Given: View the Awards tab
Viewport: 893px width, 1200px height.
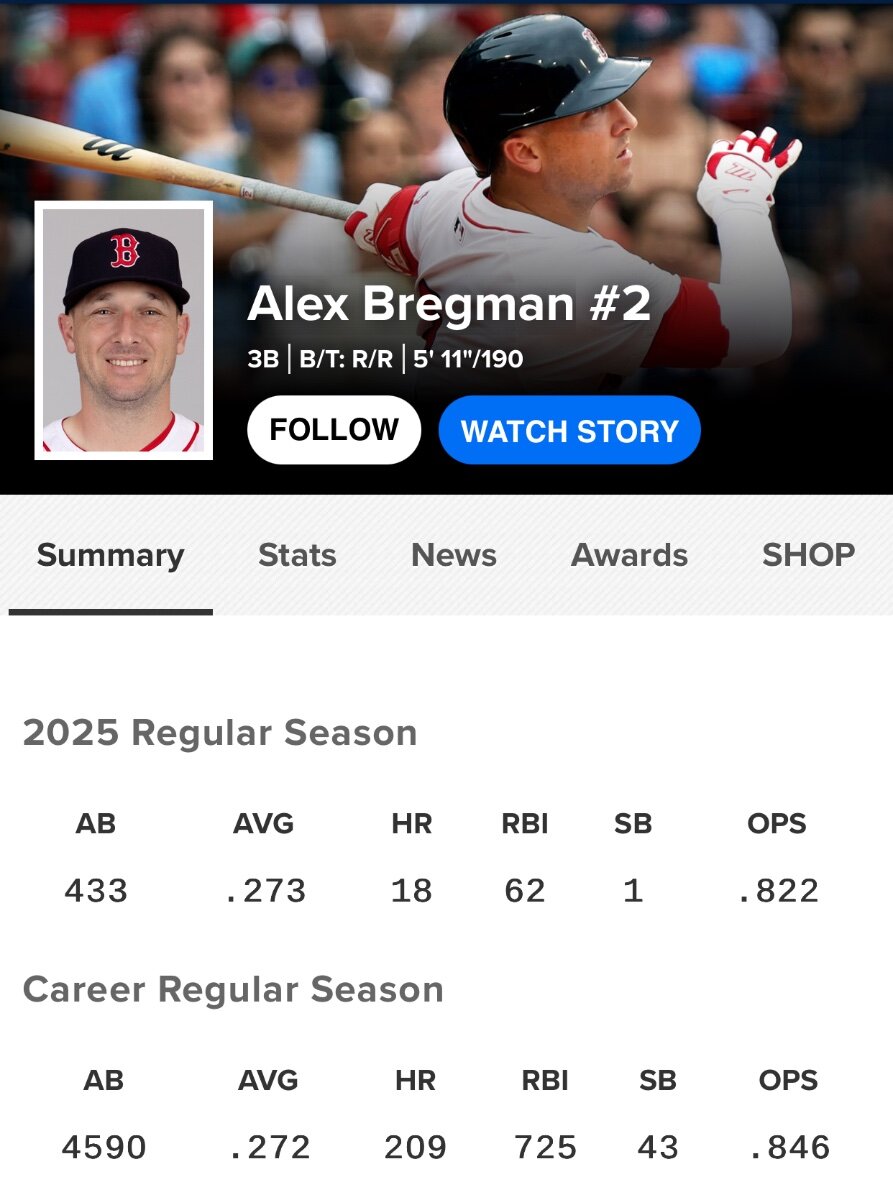Looking at the screenshot, I should point(629,556).
